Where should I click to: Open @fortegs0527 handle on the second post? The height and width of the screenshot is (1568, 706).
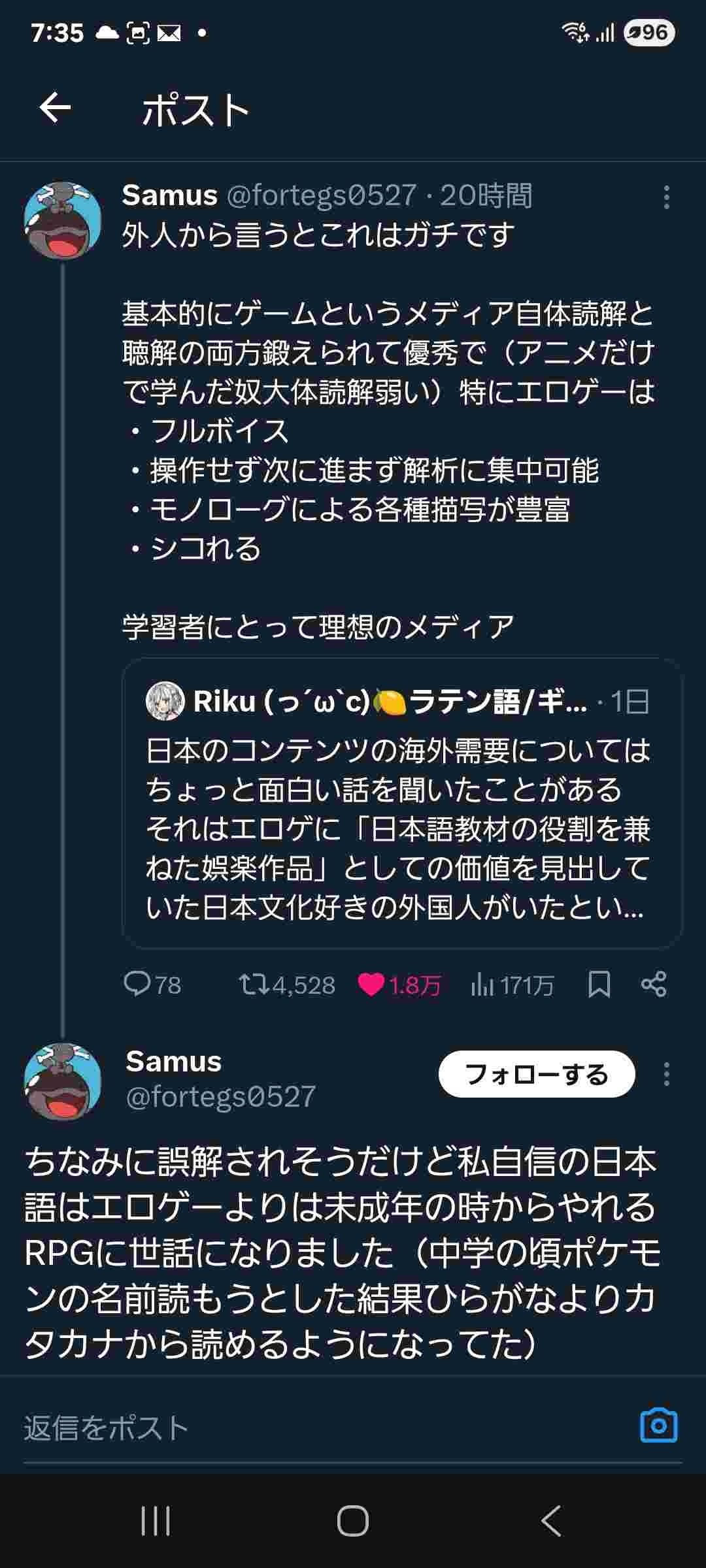221,1096
